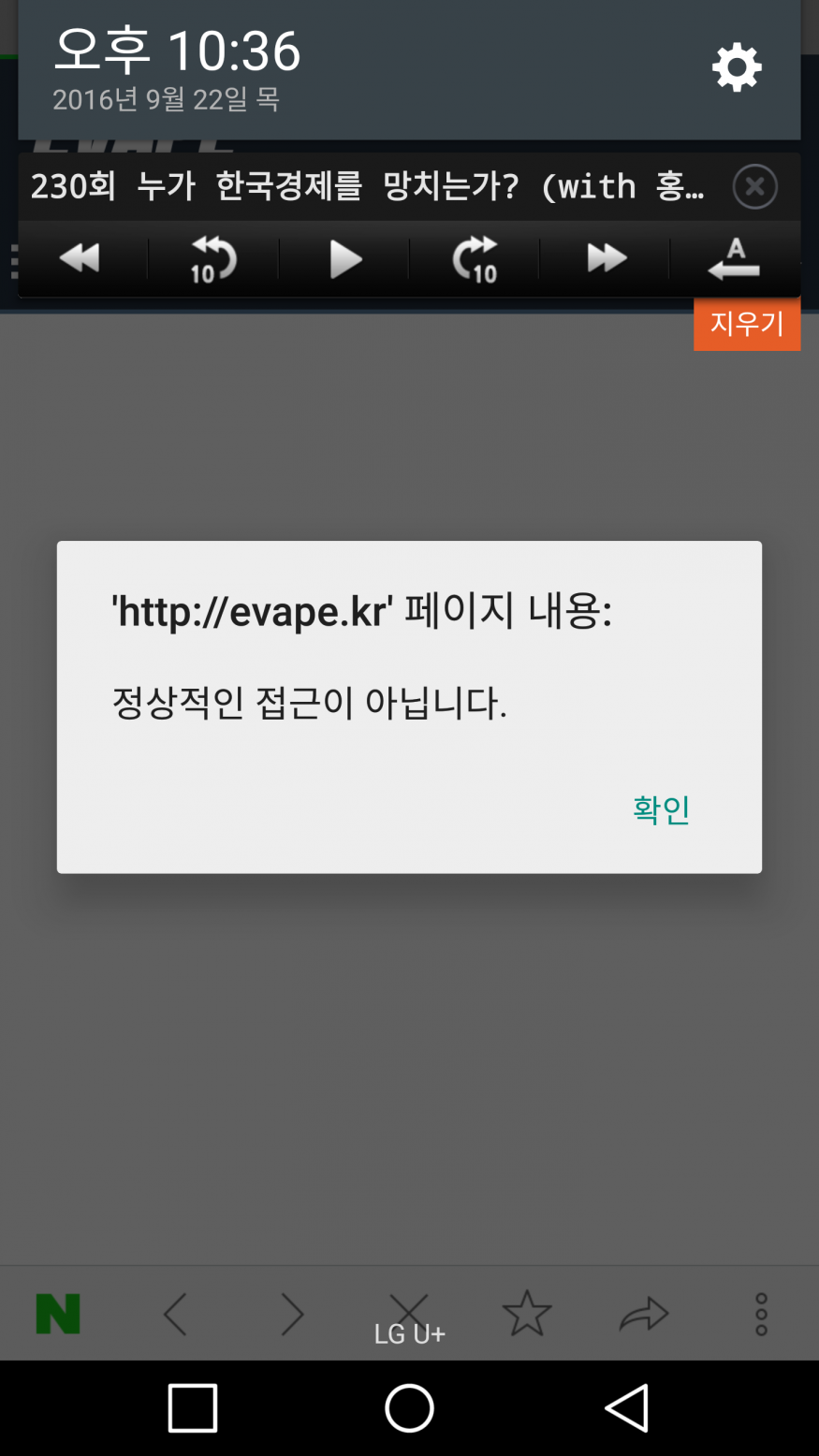Screen dimensions: 819x1456
Task: Rewind the podcast 10 seconds
Action: pos(213,259)
